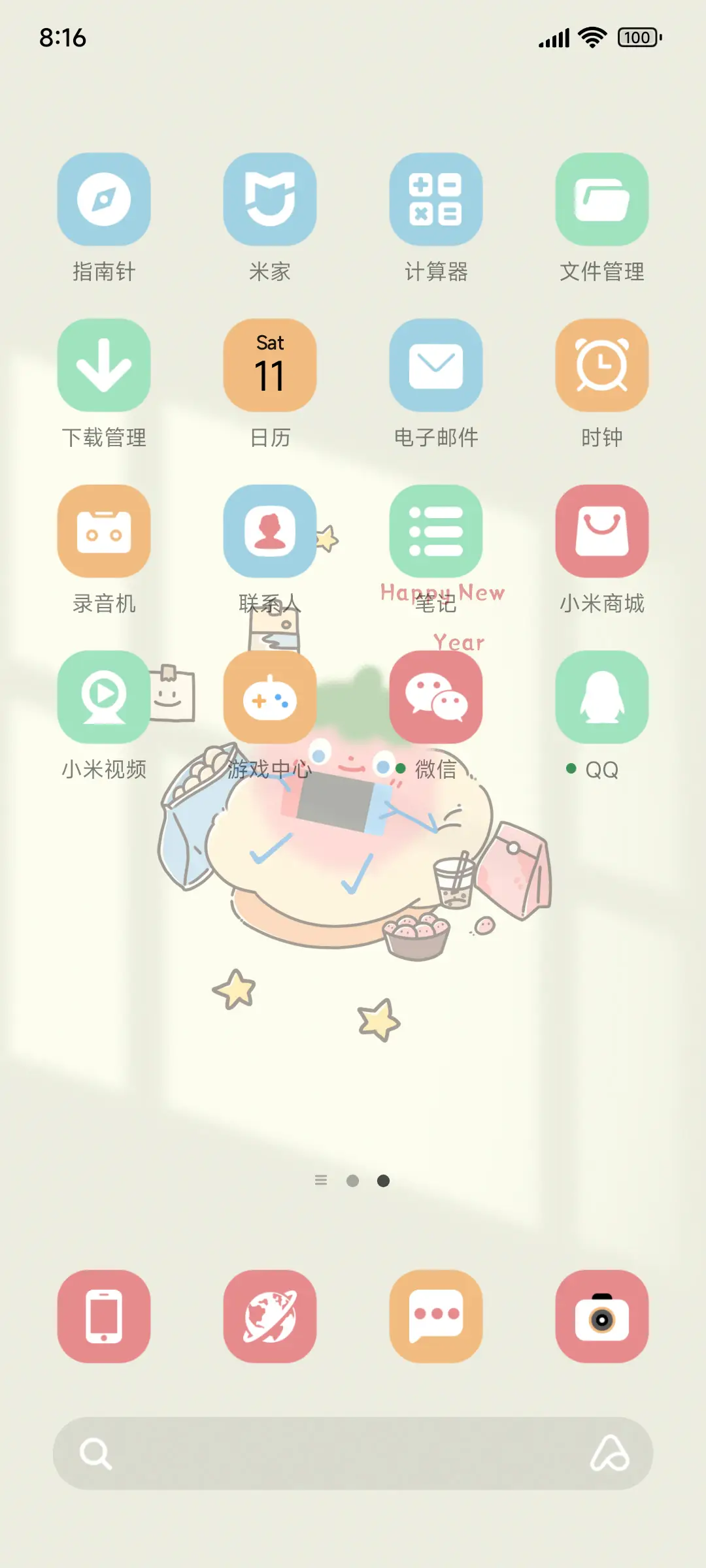The height and width of the screenshot is (1568, 706).
Task: Open the 下载管理 download manager
Action: (x=104, y=366)
